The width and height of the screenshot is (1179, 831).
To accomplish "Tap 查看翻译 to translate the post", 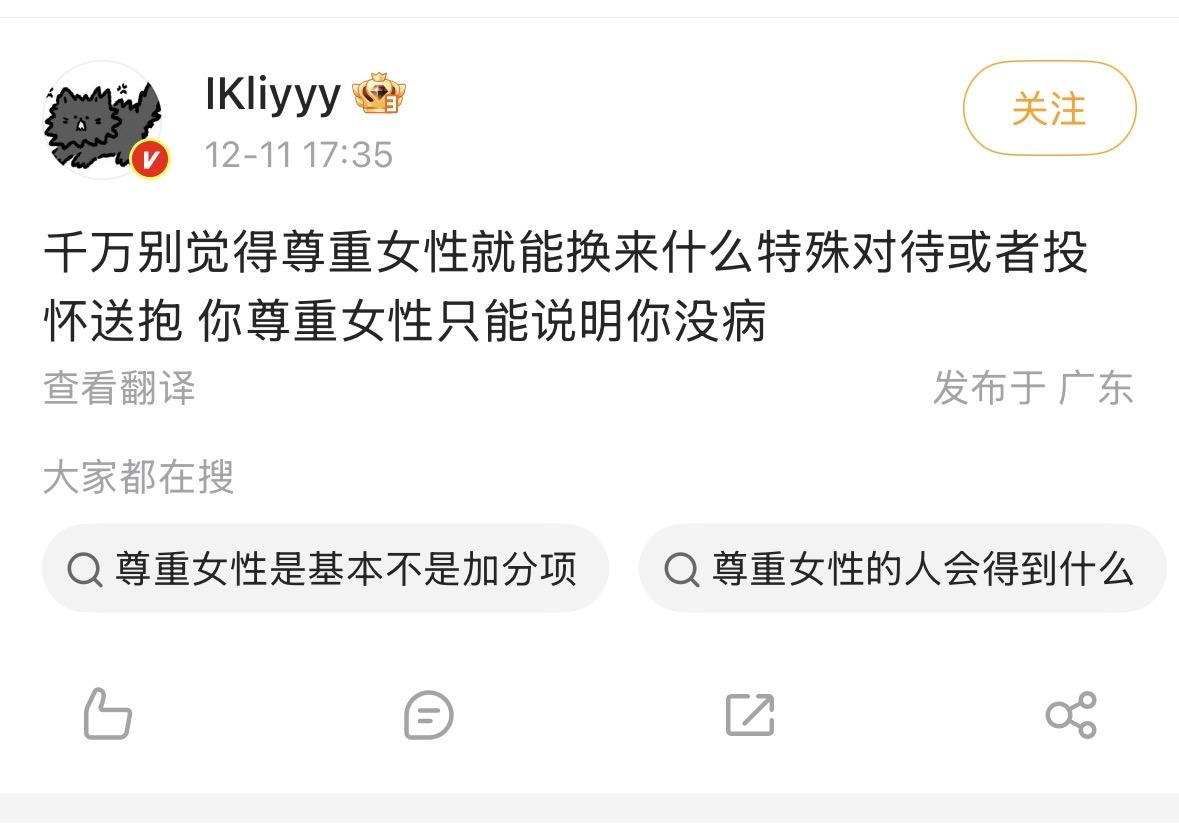I will point(119,388).
